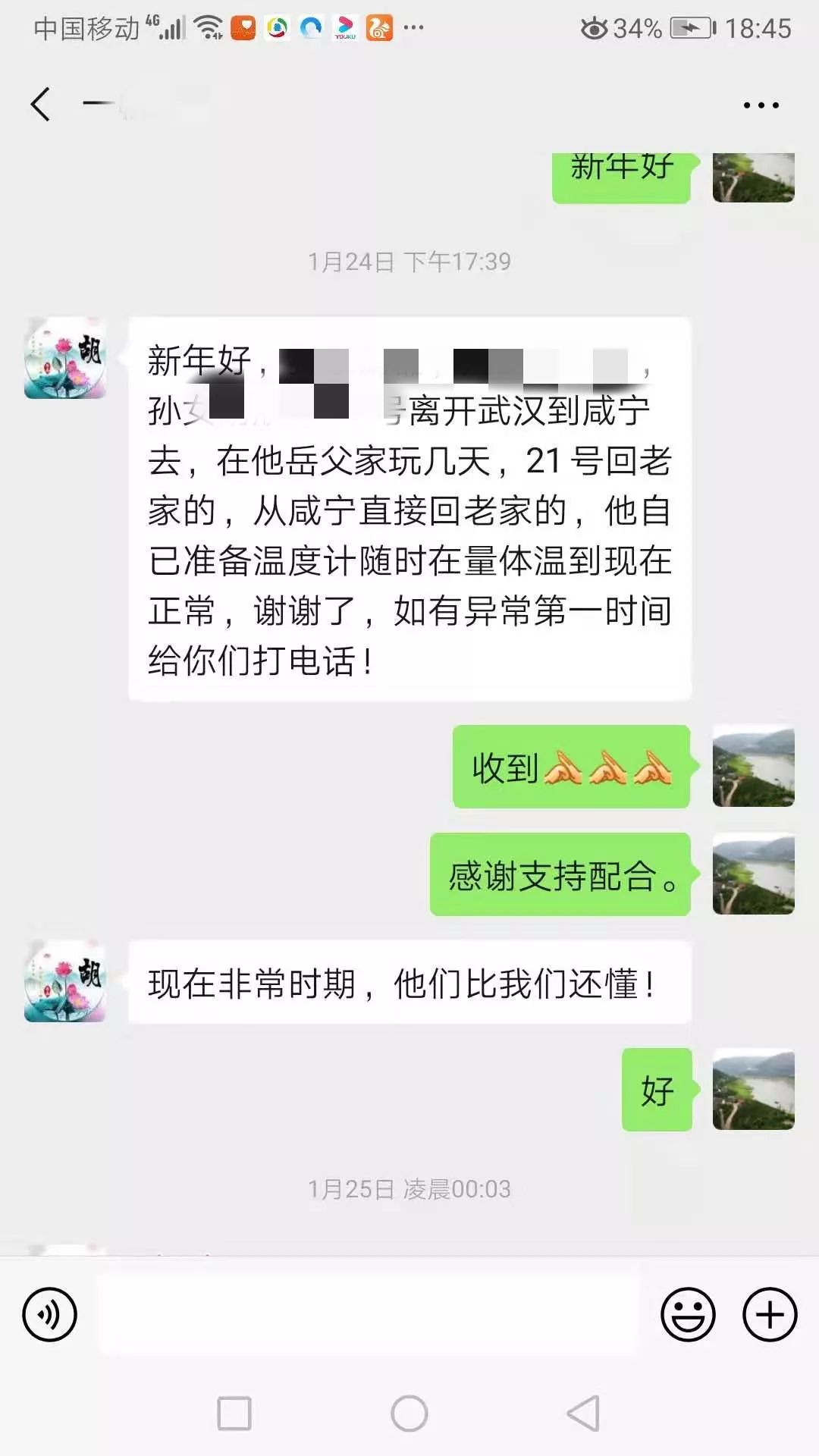This screenshot has width=819, height=1456.
Task: Switch to voice message input
Action: 50,1314
